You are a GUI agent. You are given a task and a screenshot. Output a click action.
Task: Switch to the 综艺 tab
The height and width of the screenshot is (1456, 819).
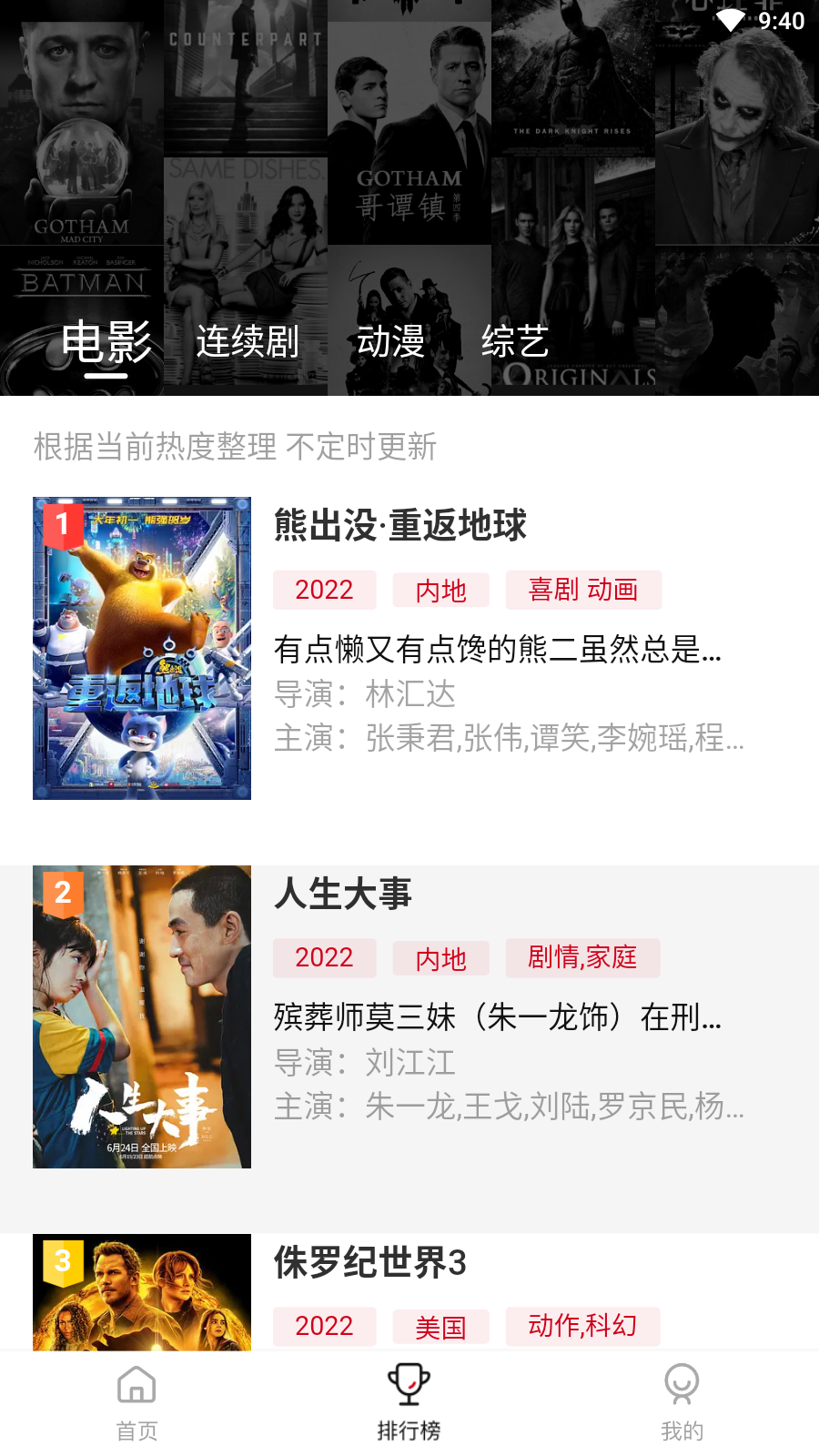[515, 342]
